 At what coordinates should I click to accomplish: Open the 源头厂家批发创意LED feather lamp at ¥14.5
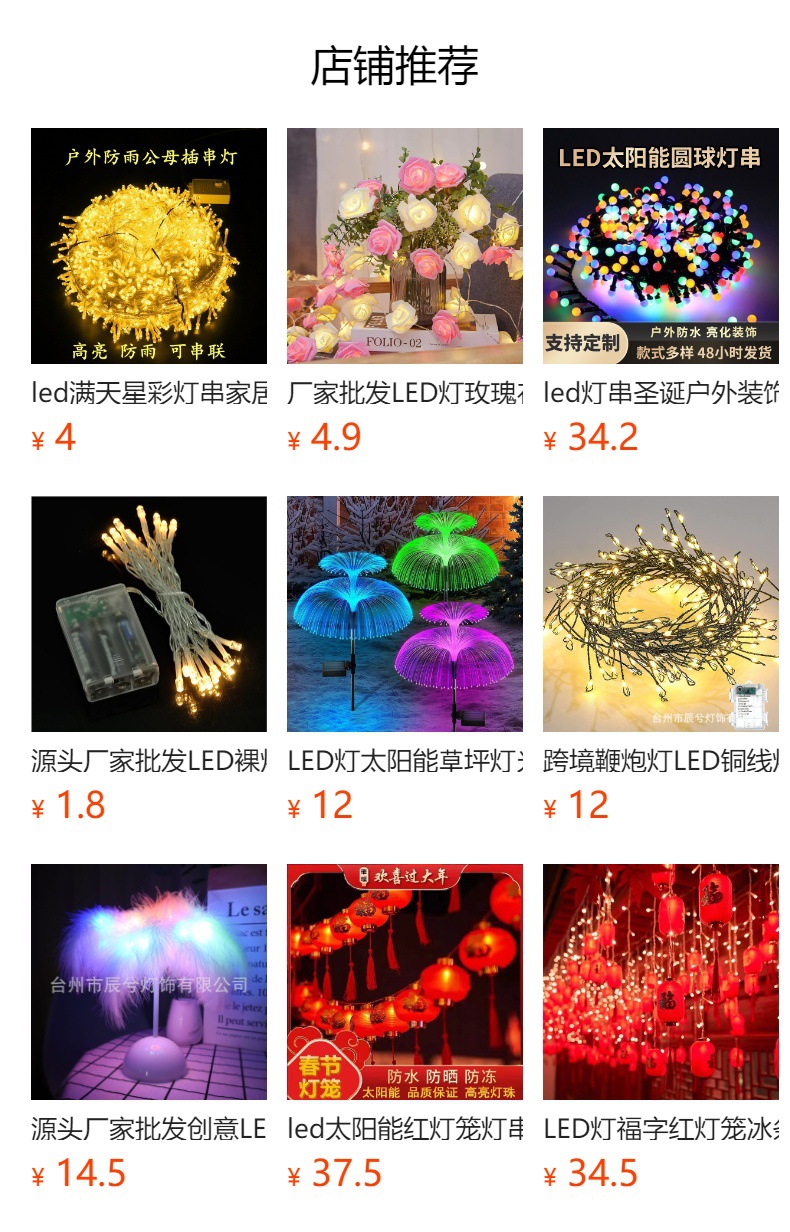point(149,982)
